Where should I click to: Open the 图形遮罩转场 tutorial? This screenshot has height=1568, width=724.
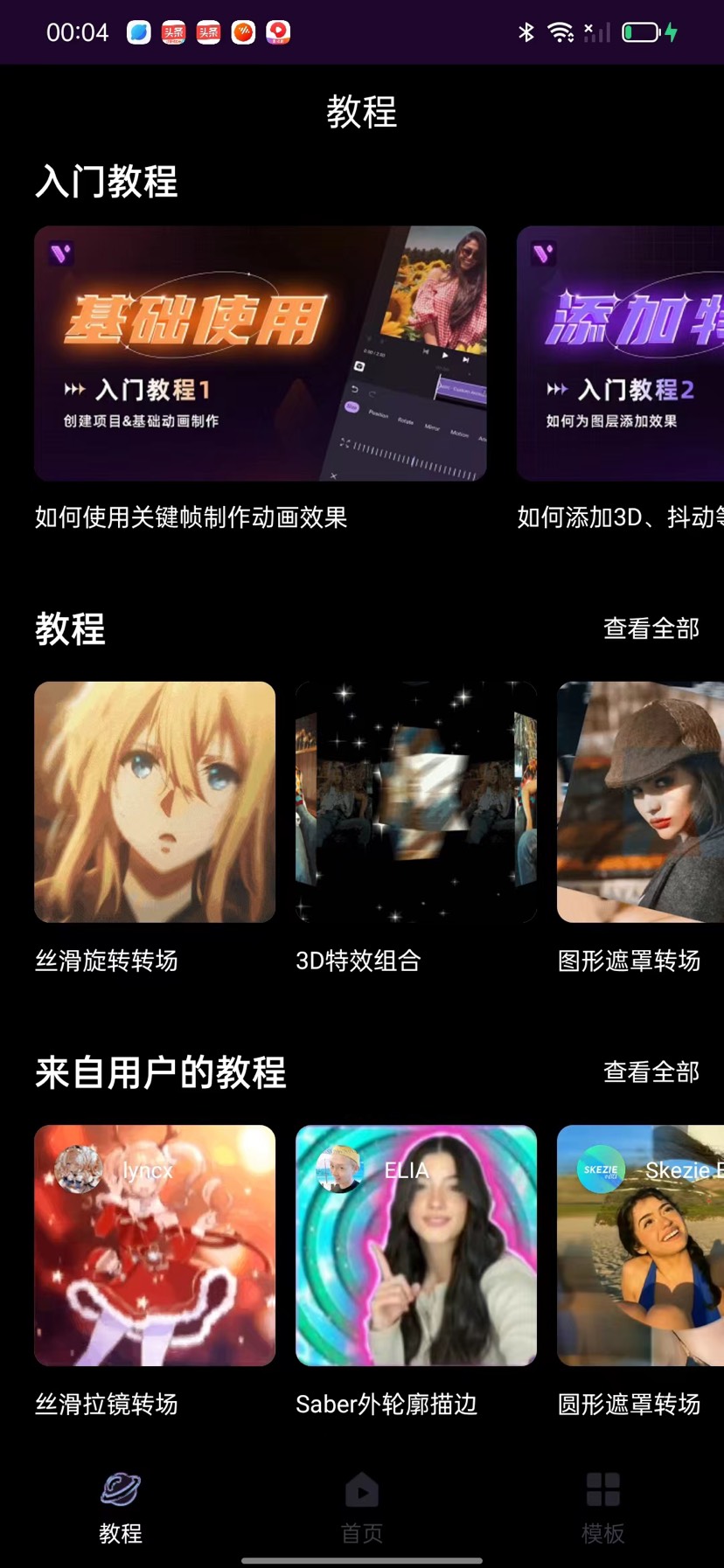point(640,802)
